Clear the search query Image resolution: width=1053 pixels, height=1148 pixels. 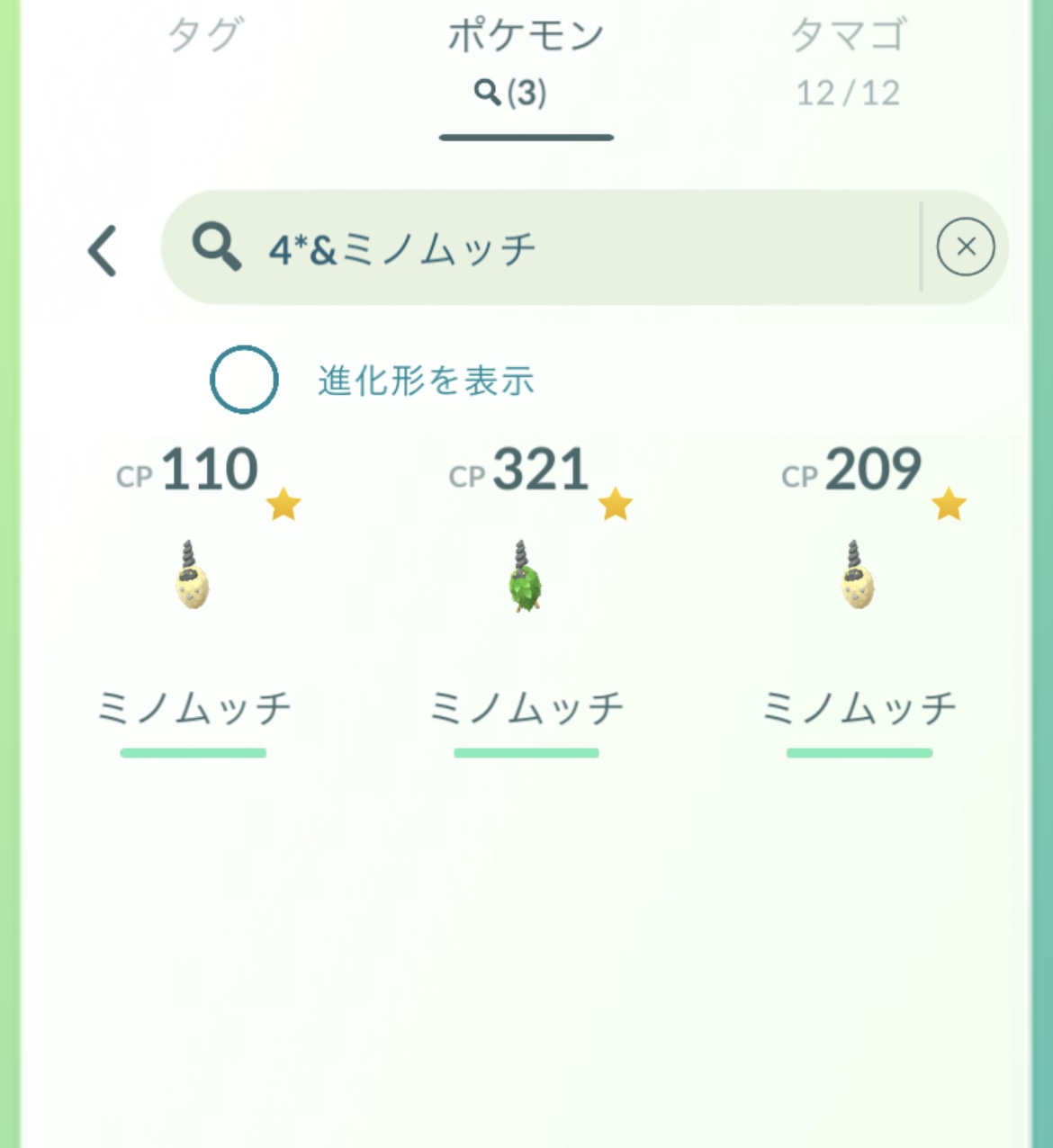point(965,247)
